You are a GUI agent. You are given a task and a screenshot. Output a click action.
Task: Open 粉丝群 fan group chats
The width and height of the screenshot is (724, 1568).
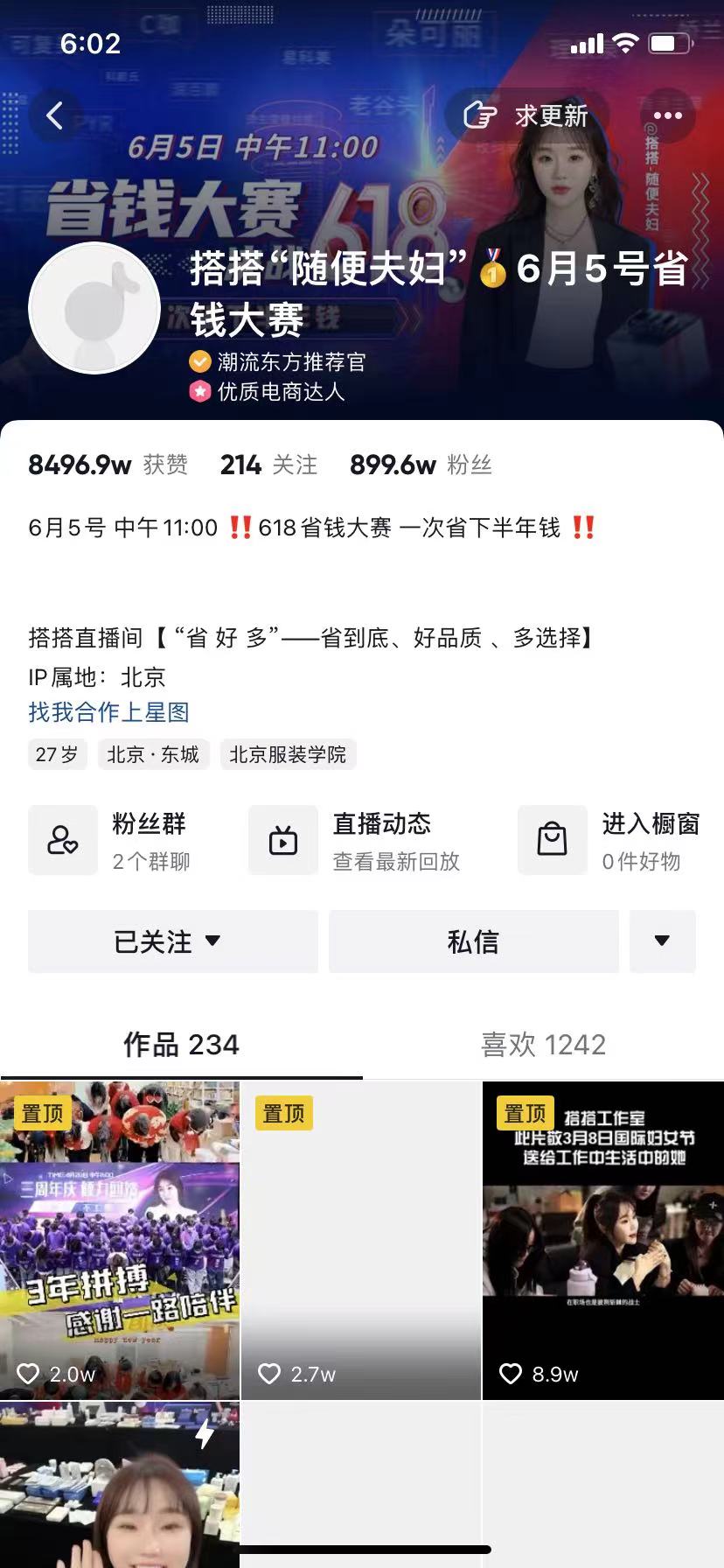tap(117, 841)
